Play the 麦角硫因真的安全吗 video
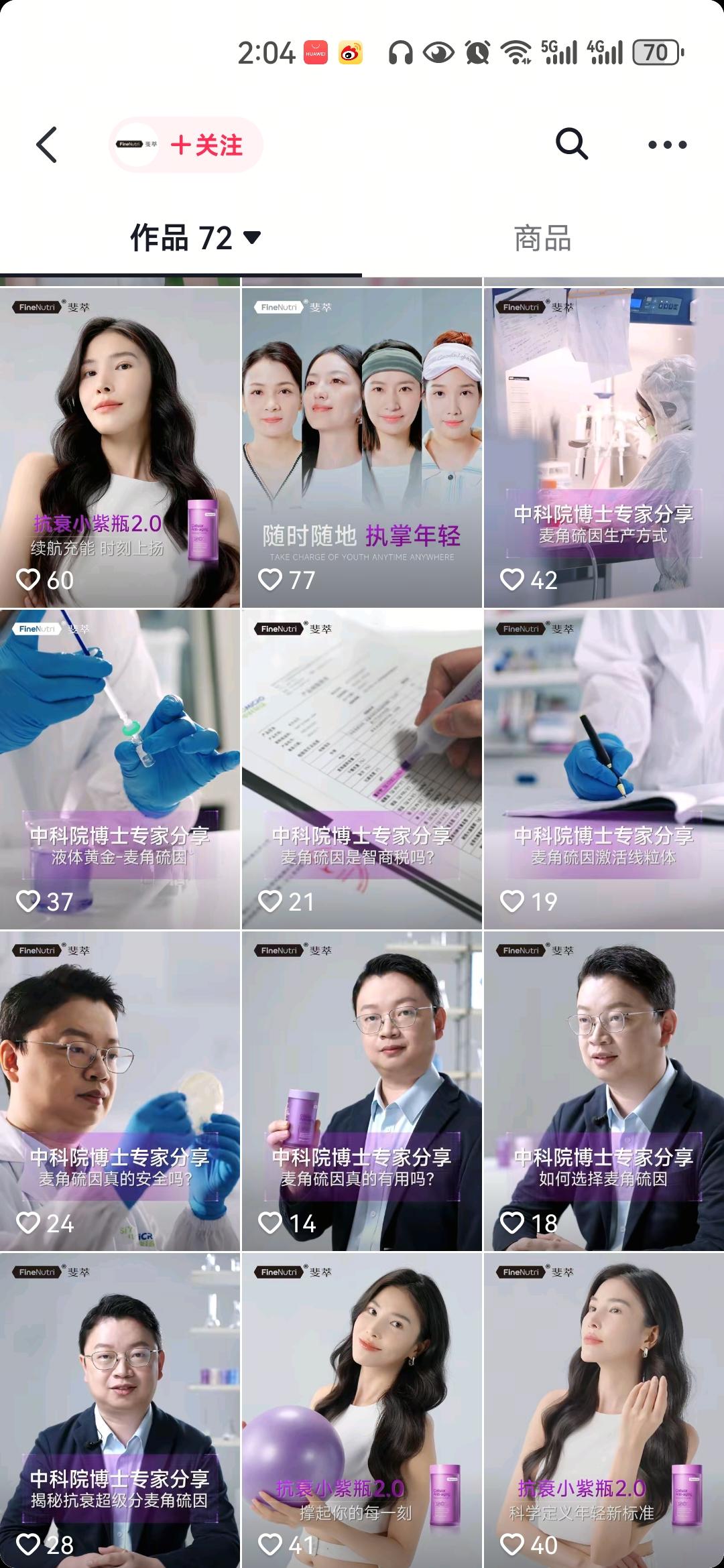 [120, 1091]
